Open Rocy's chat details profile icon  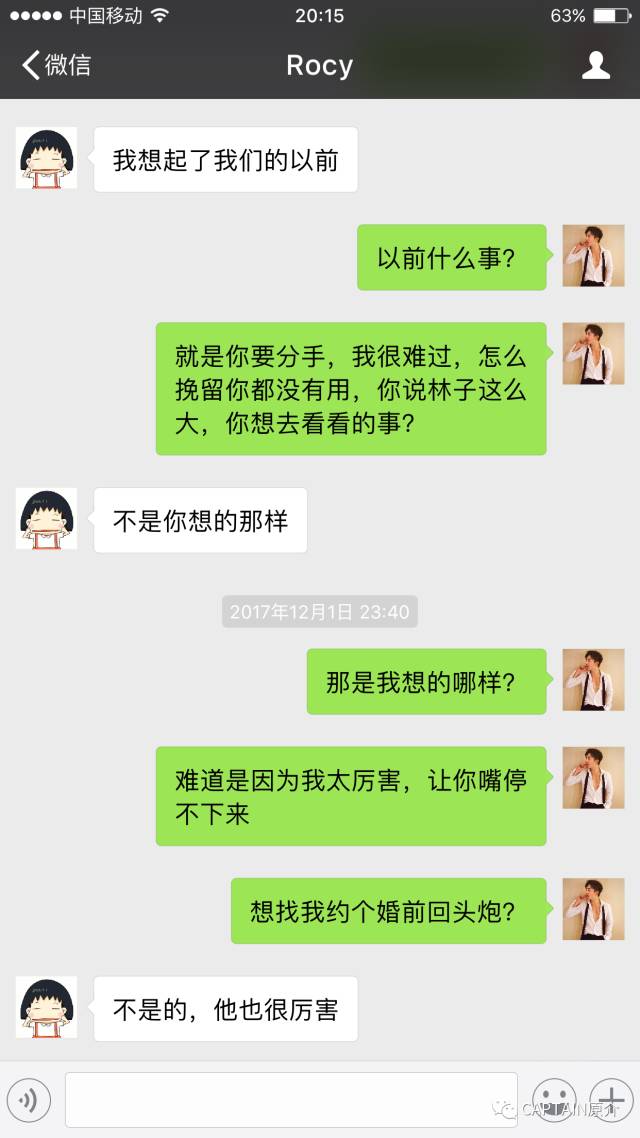point(596,66)
